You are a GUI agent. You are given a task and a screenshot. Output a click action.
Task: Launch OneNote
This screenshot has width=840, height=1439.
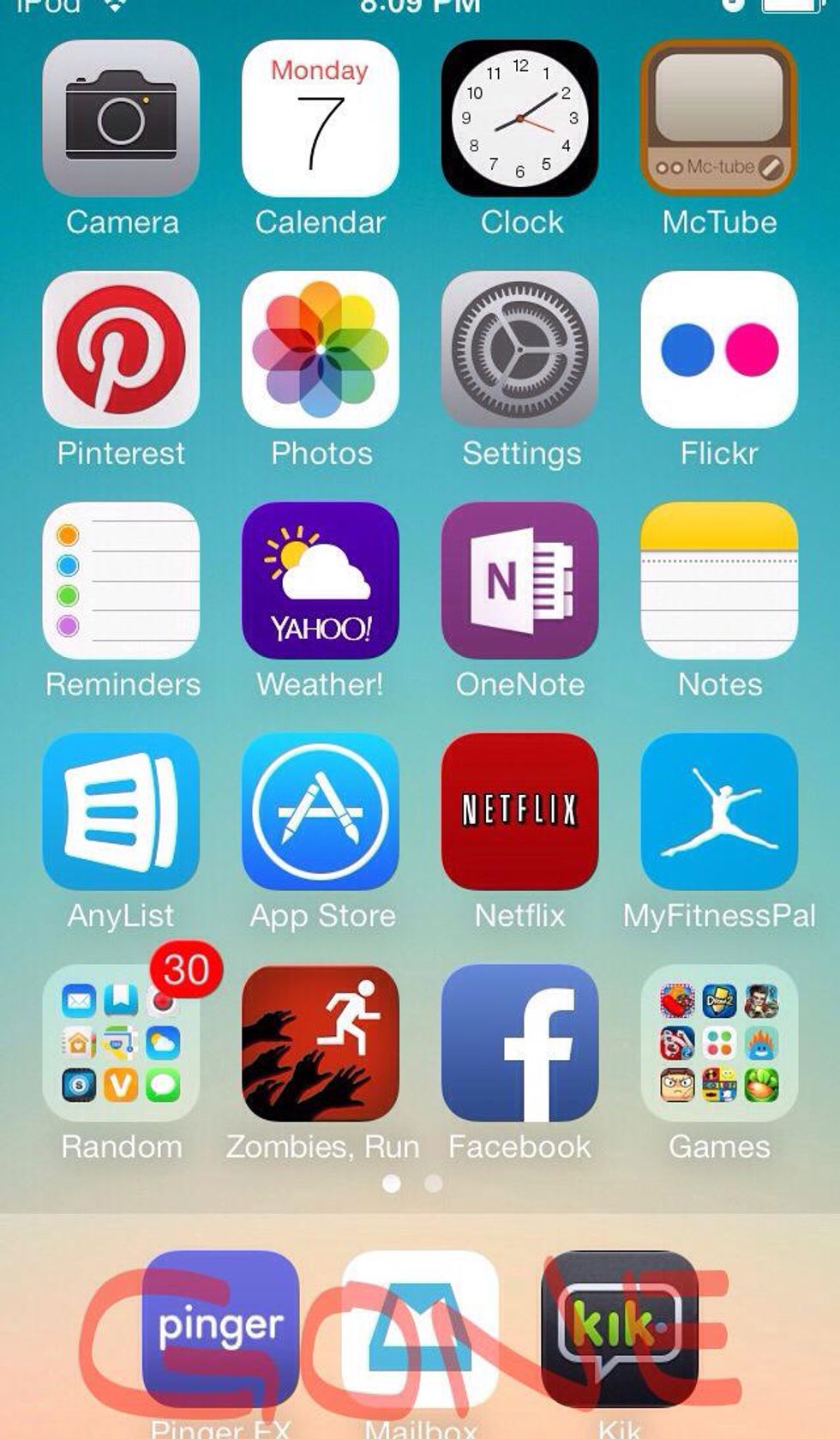520,581
